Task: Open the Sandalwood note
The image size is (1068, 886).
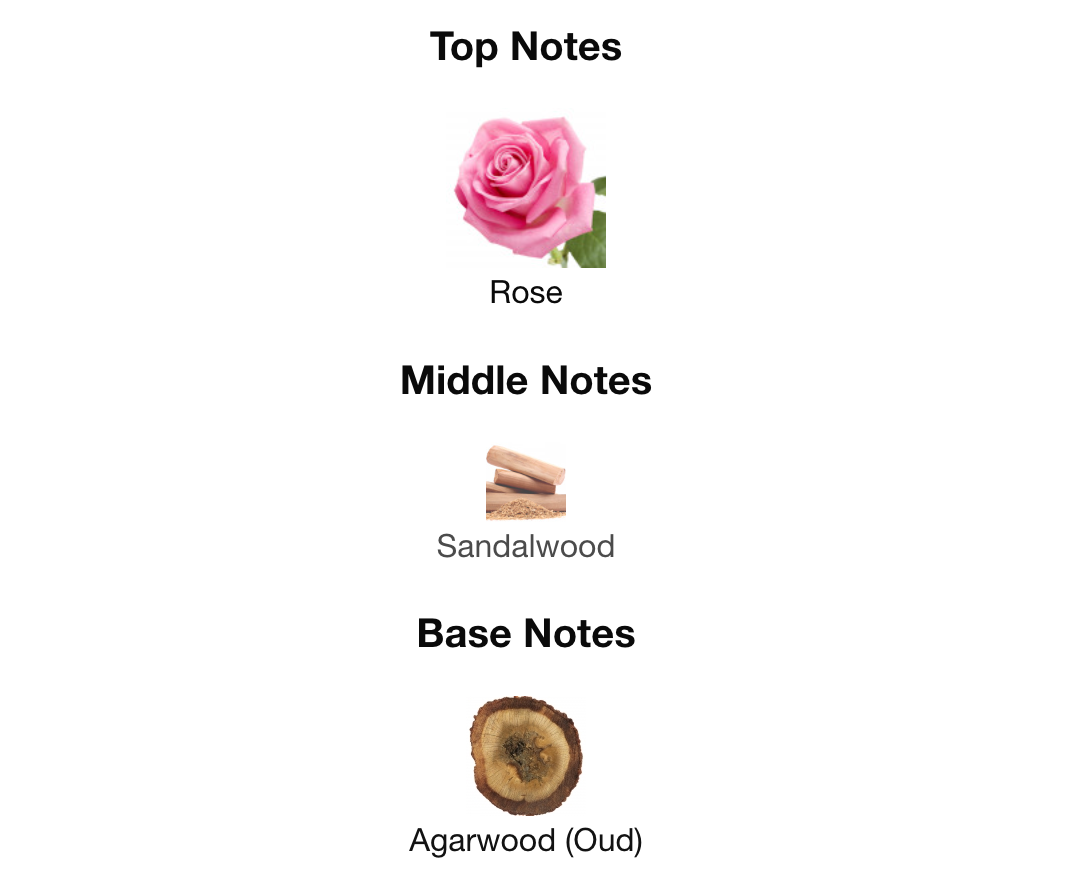Action: (x=526, y=484)
